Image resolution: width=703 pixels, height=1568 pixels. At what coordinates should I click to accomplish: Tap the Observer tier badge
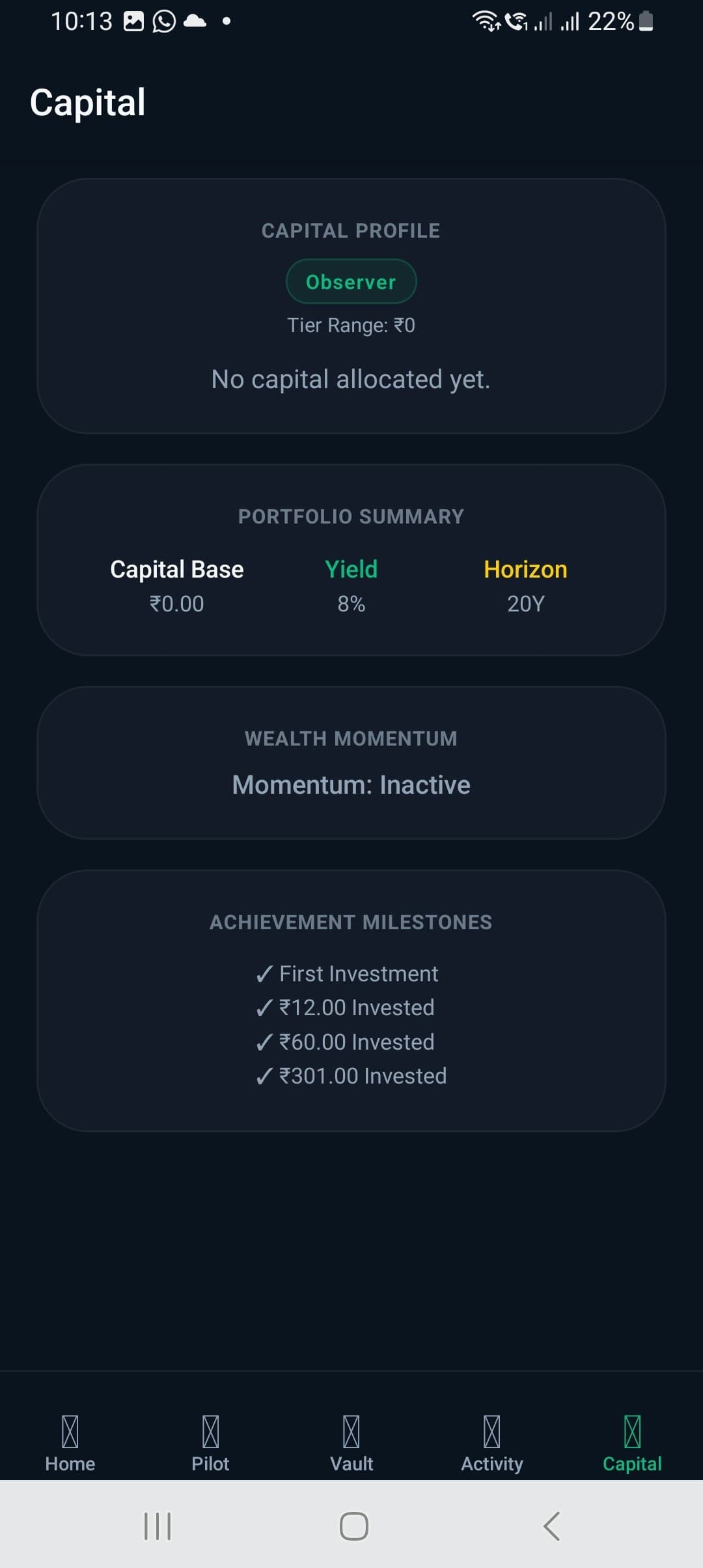click(x=351, y=281)
